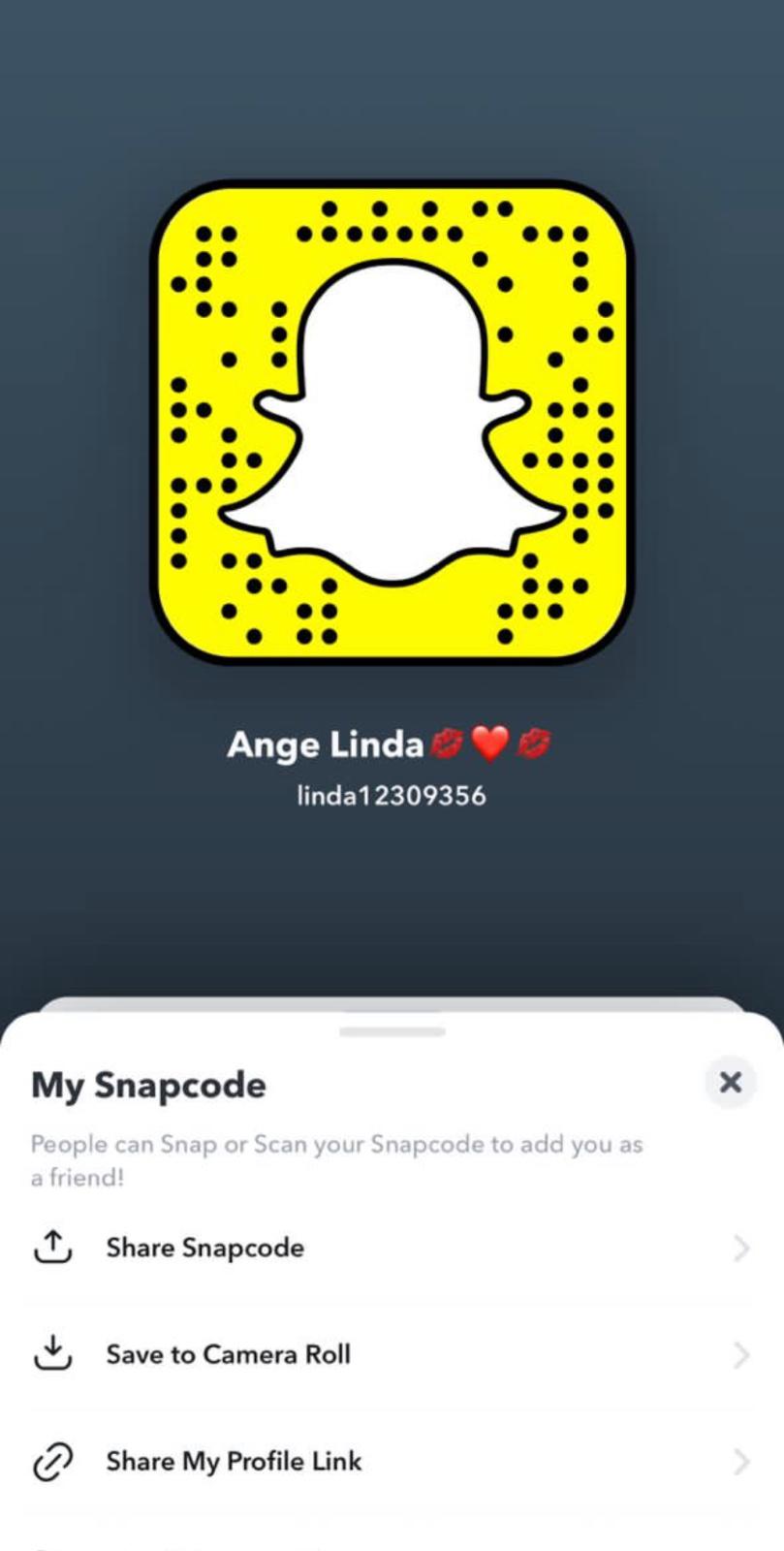The image size is (784, 1551).
Task: Close the My Snapcode sheet
Action: tap(730, 1081)
